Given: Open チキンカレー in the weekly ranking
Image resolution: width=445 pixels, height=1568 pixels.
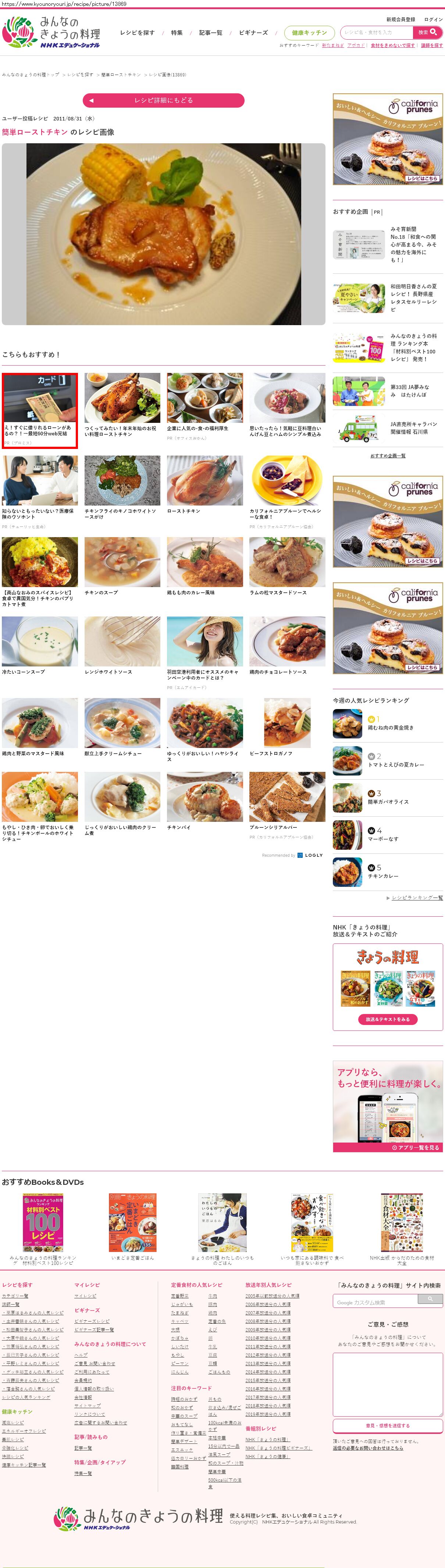Looking at the screenshot, I should (383, 876).
